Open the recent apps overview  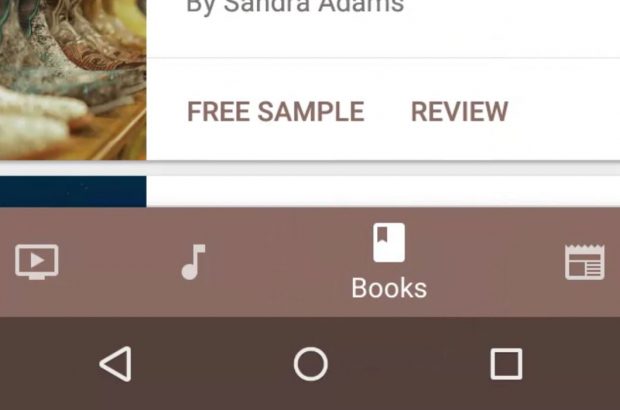click(506, 364)
